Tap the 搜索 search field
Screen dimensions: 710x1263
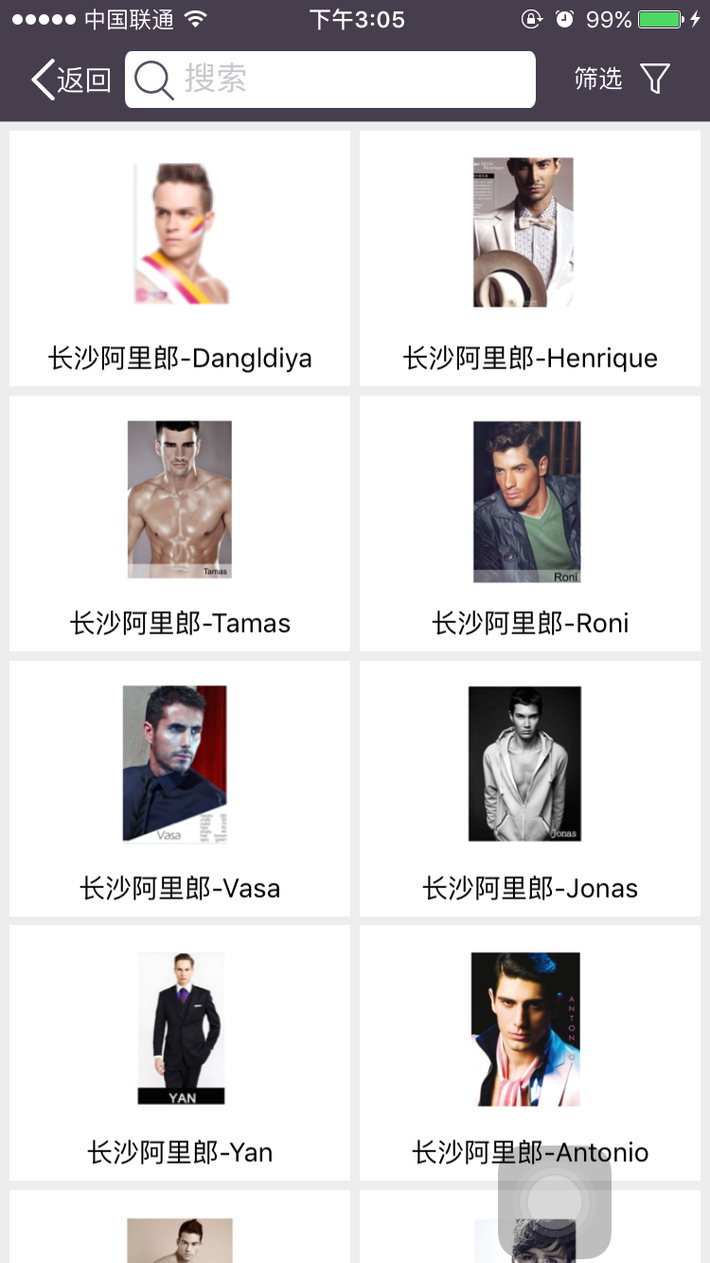[330, 79]
